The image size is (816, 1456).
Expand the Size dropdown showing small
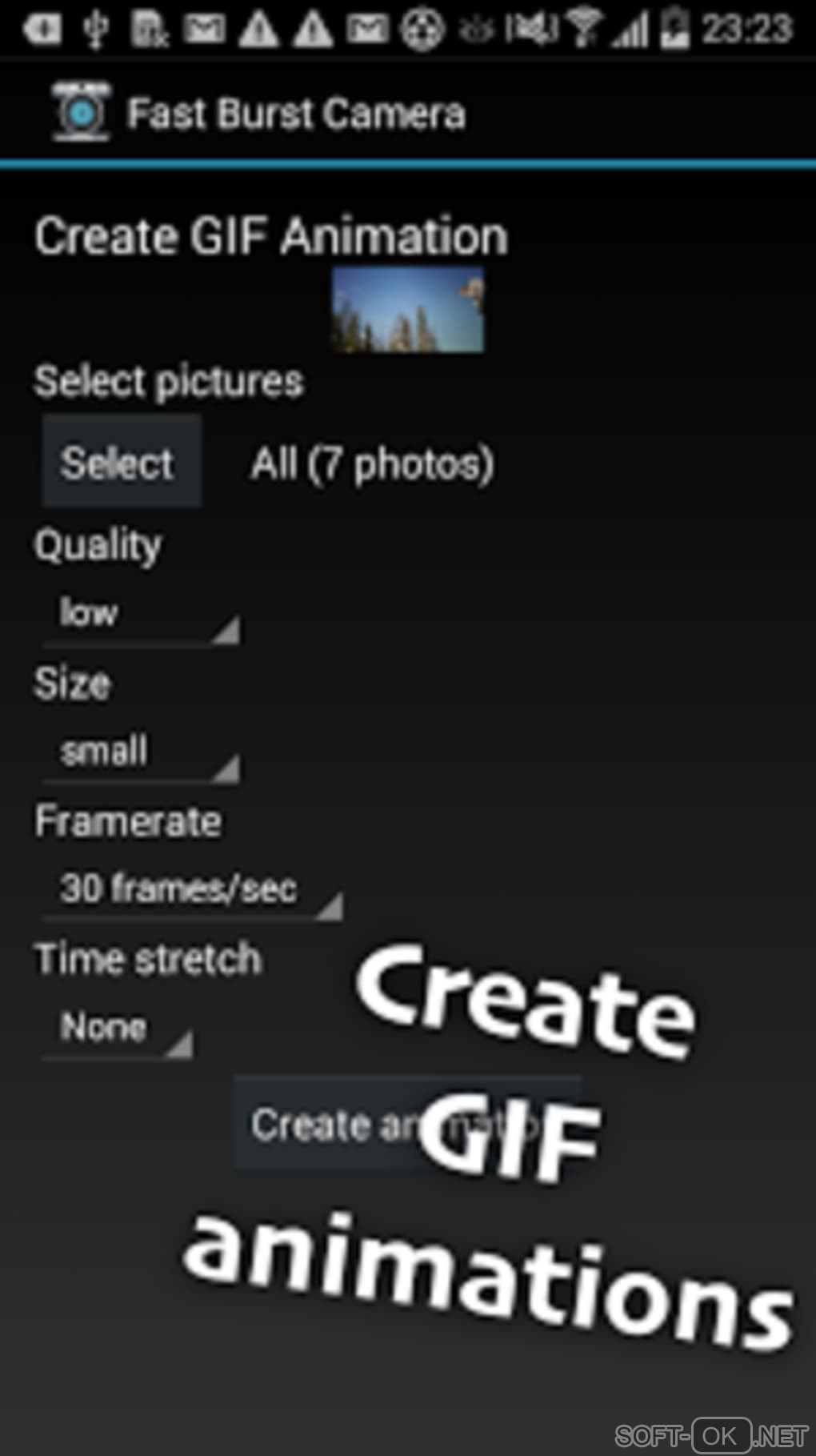[140, 753]
